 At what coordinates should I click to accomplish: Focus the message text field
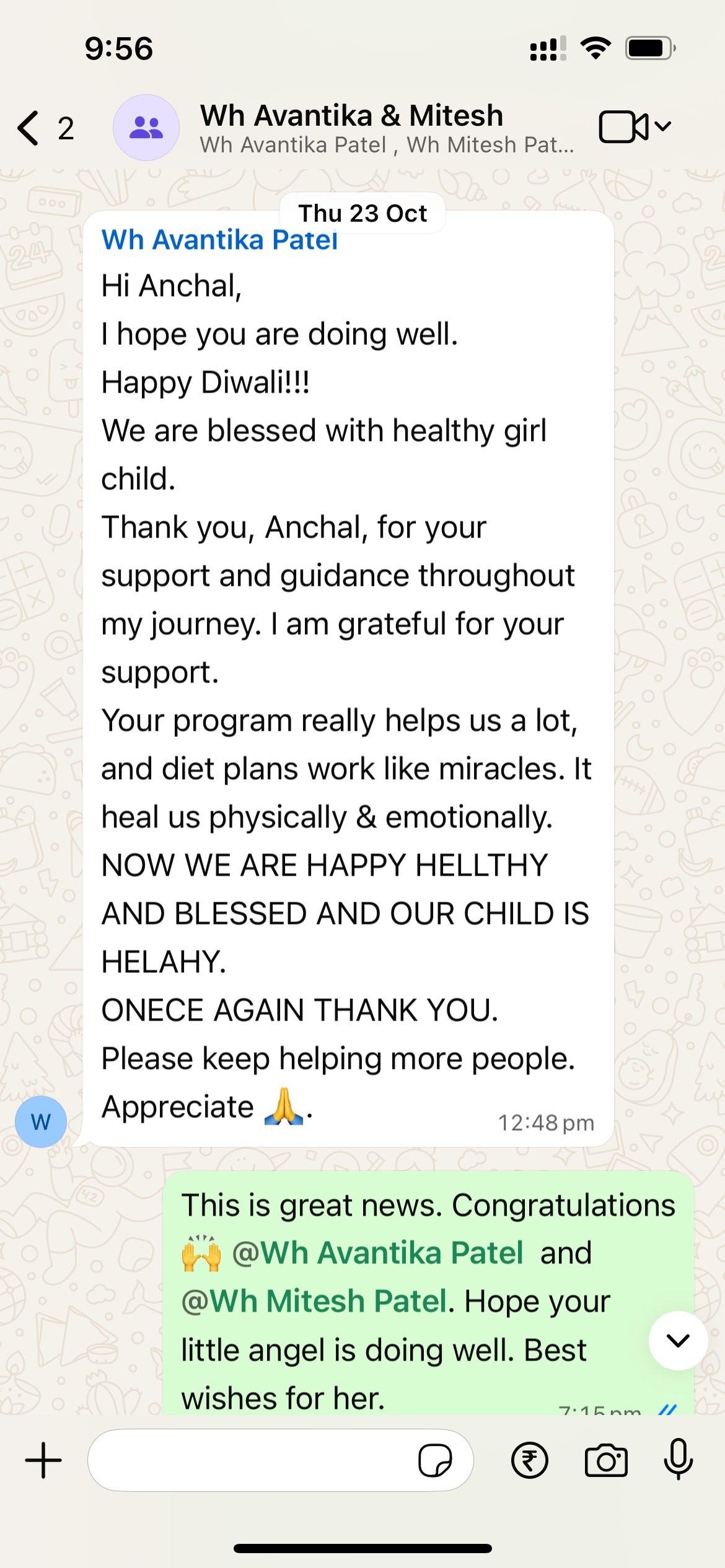(248, 1460)
